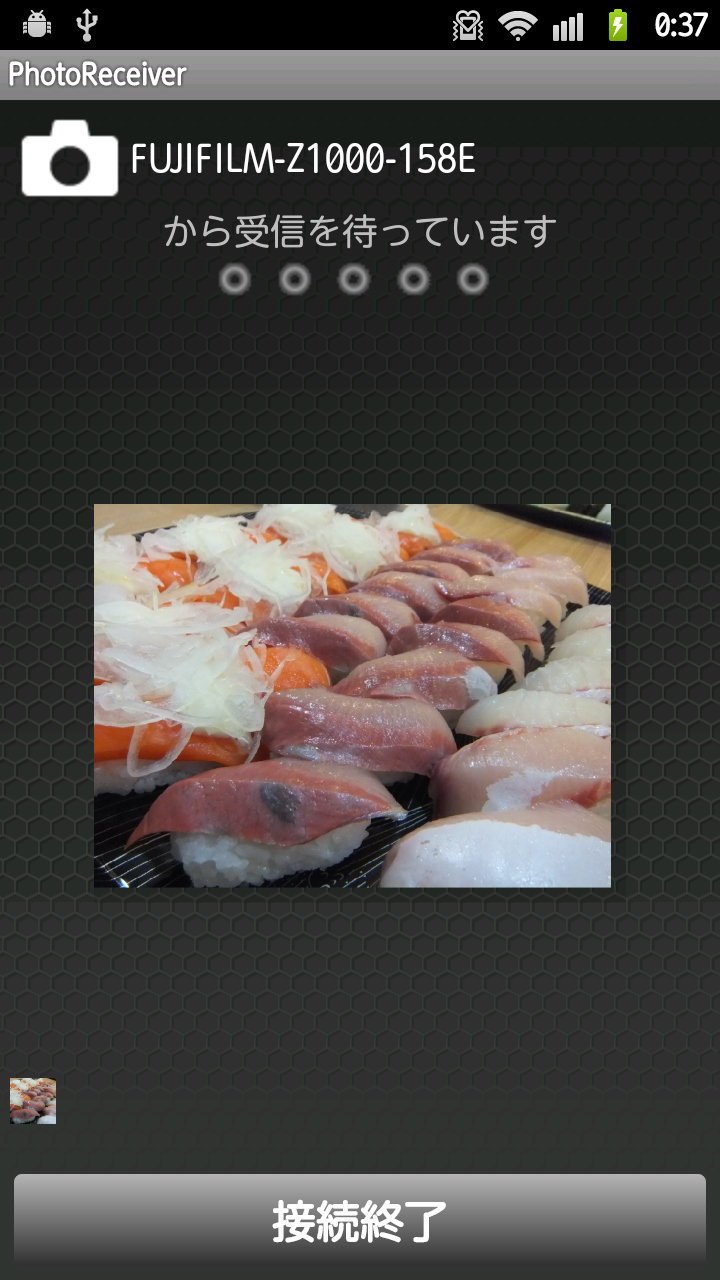Screen dimensions: 720x1280
Task: Tap the second loading indicator dot
Action: pos(294,279)
